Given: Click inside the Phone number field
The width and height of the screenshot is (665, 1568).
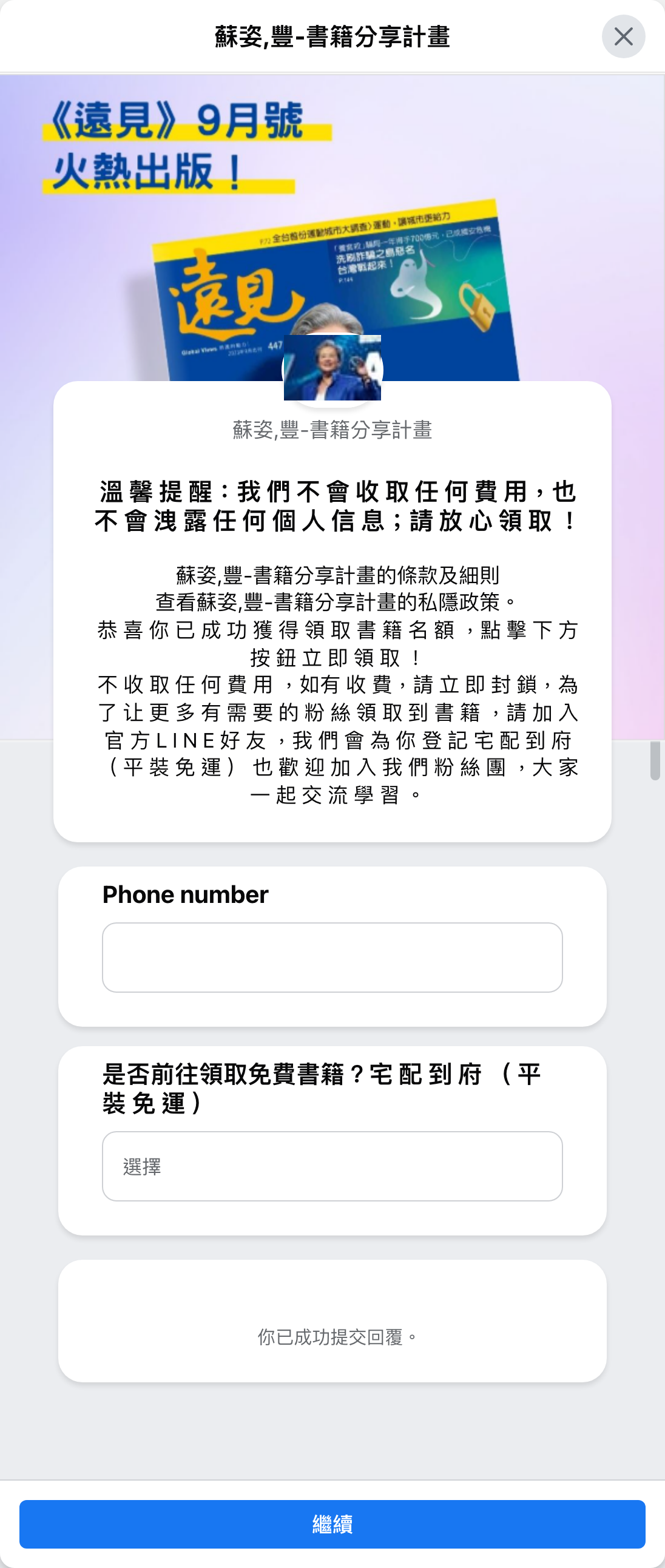Looking at the screenshot, I should pyautogui.click(x=332, y=957).
